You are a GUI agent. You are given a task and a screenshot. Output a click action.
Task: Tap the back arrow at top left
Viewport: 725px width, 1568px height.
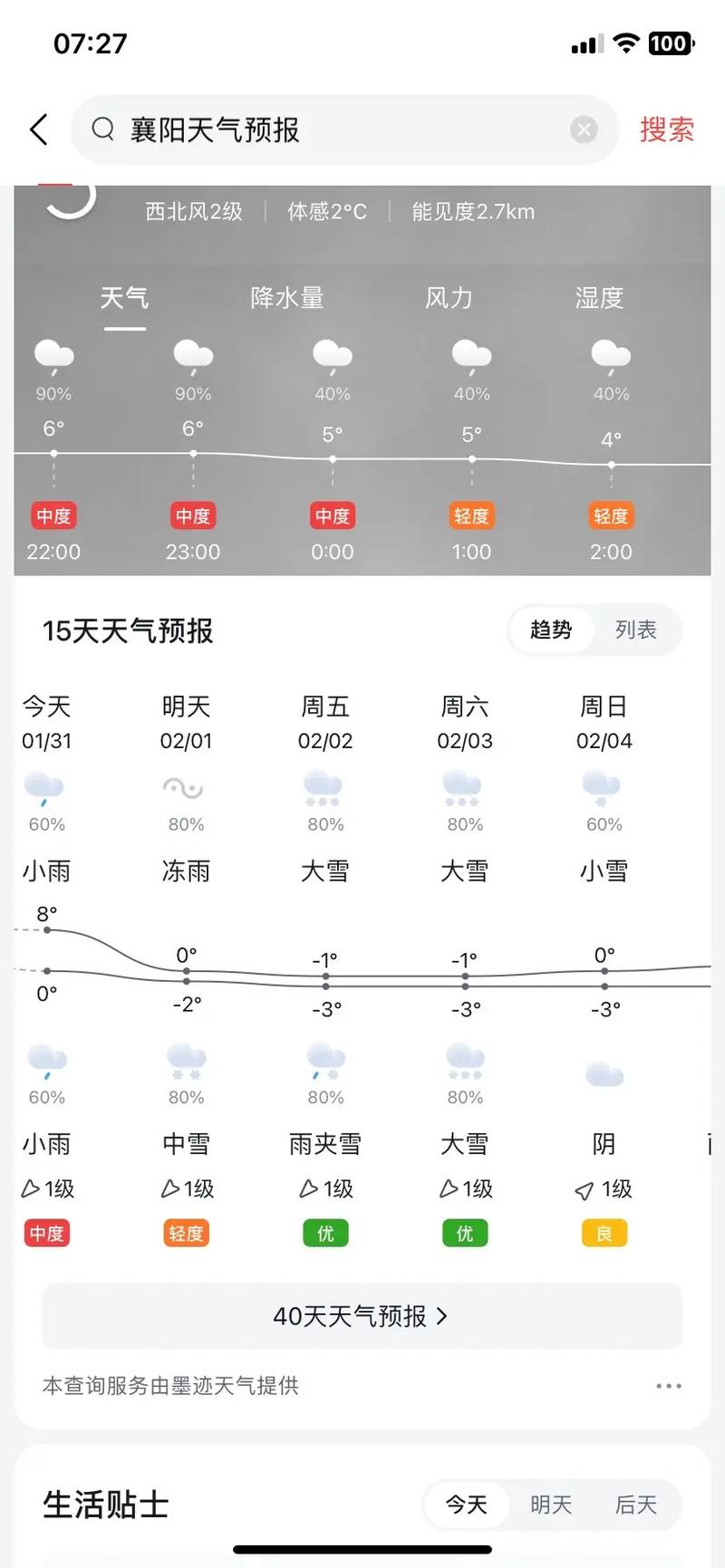point(38,129)
